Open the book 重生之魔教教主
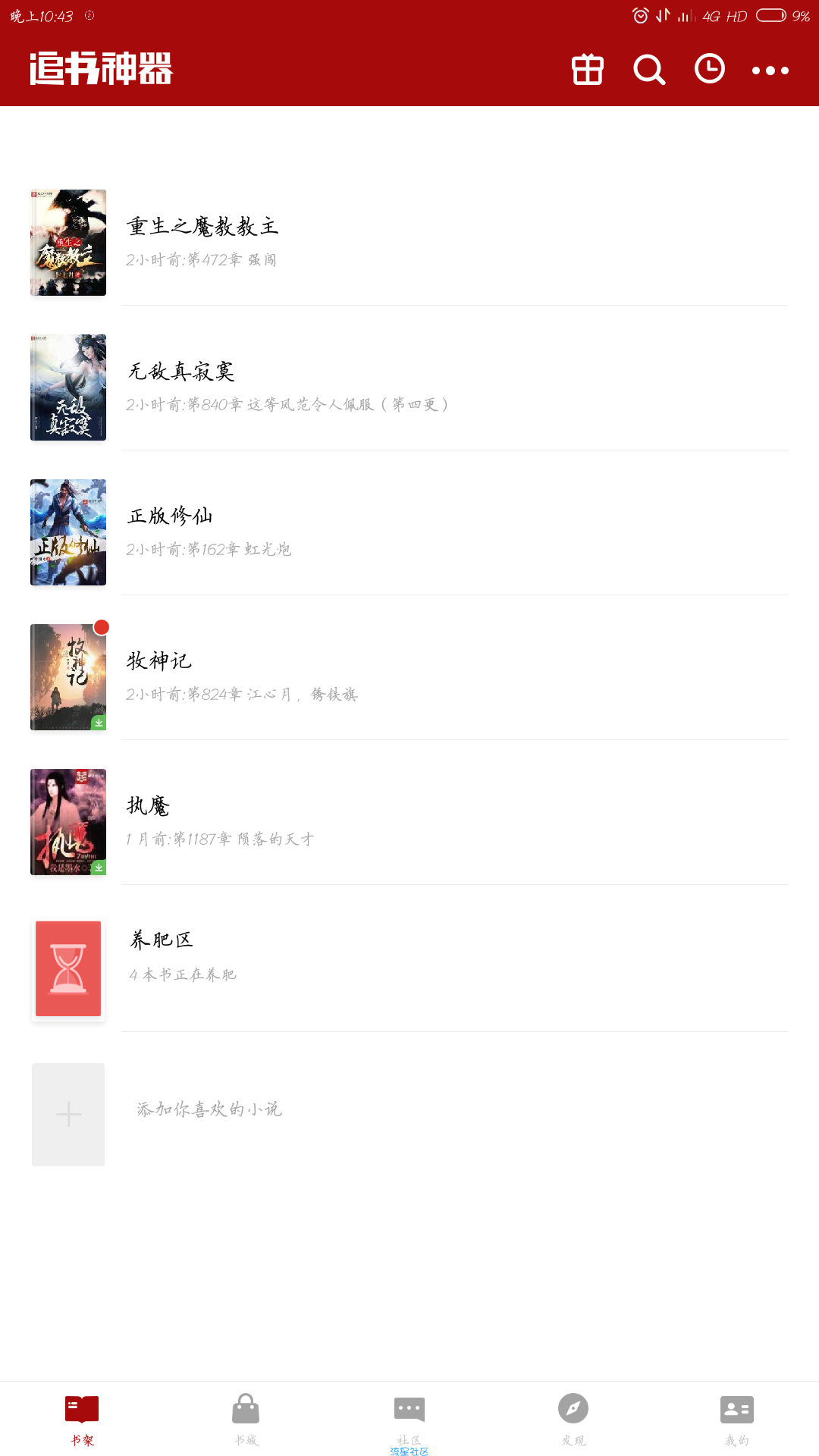Screen dimensions: 819x1456 pos(409,243)
